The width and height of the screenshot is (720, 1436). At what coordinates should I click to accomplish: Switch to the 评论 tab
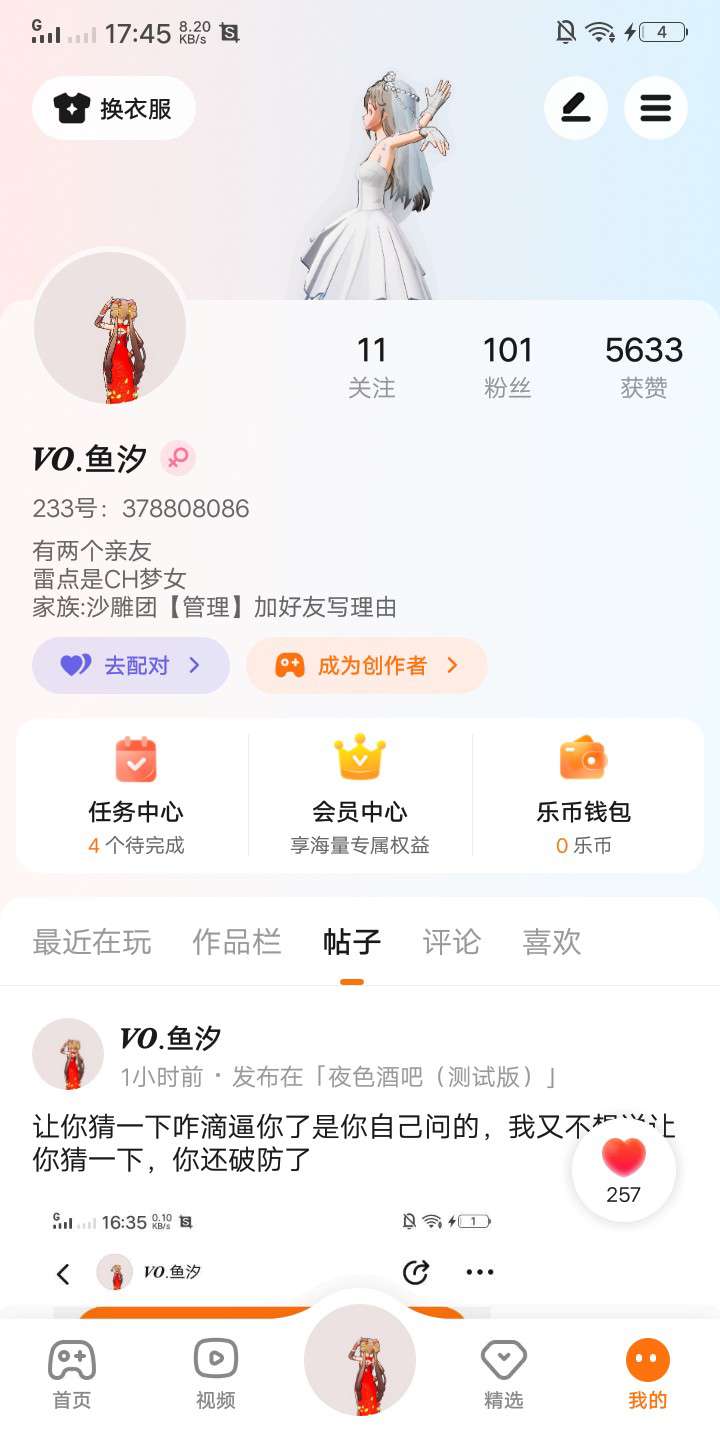[x=452, y=942]
